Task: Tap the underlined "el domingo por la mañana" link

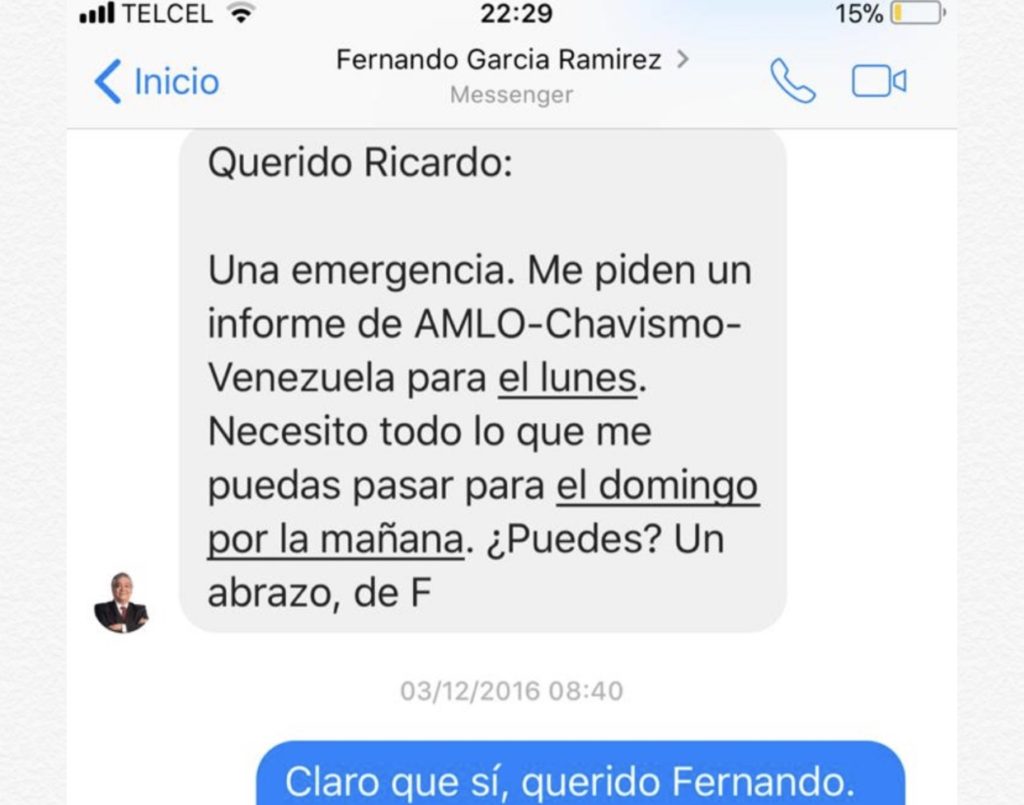Action: coord(657,487)
